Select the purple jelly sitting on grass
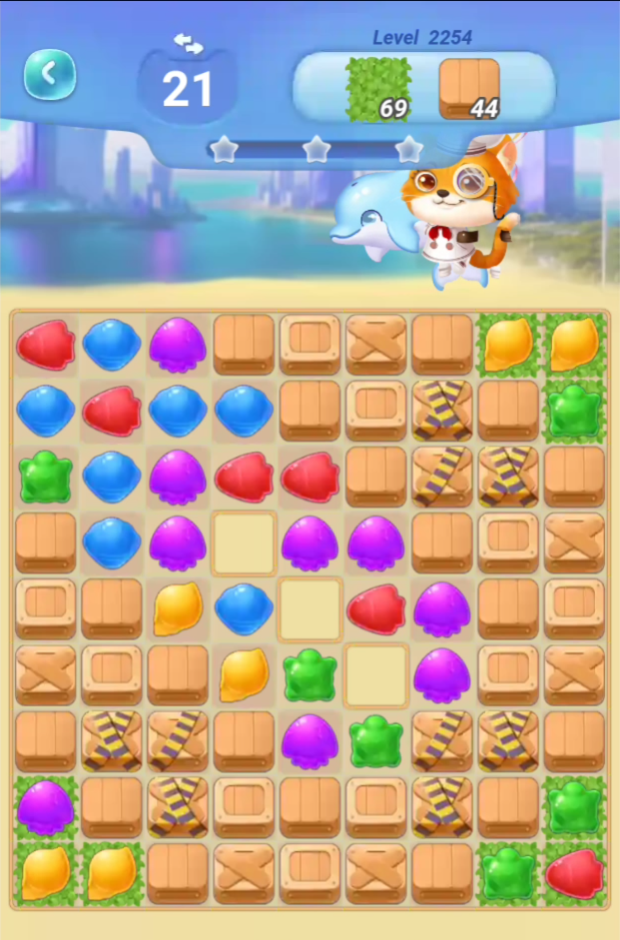The image size is (620, 940). coord(46,807)
